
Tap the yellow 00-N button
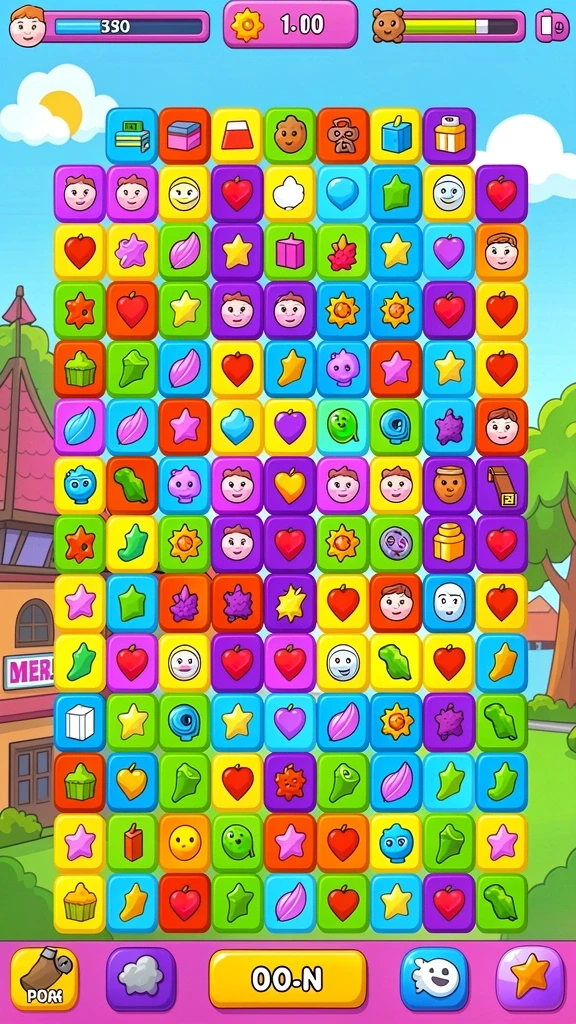click(287, 978)
